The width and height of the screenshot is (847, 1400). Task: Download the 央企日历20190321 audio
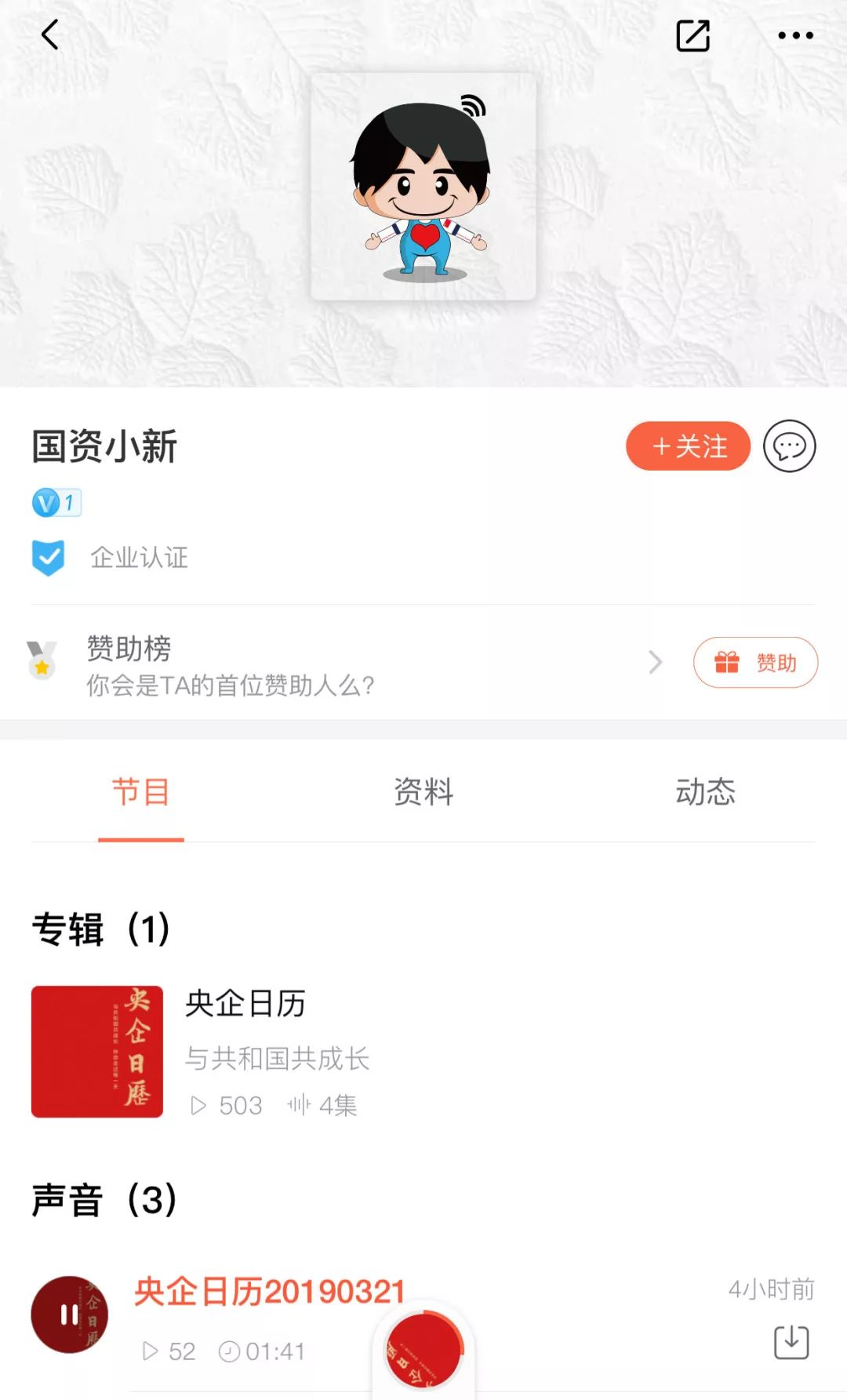(791, 1342)
